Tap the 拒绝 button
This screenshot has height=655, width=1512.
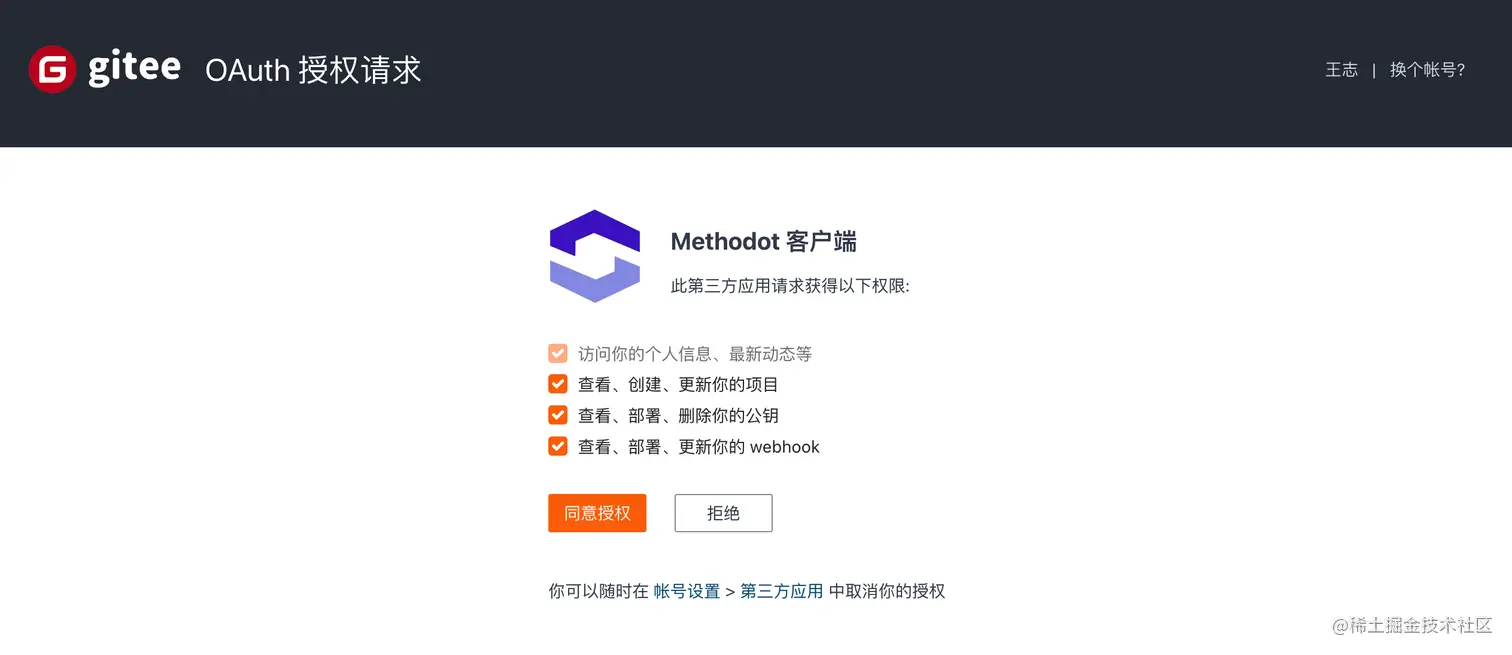click(x=723, y=513)
